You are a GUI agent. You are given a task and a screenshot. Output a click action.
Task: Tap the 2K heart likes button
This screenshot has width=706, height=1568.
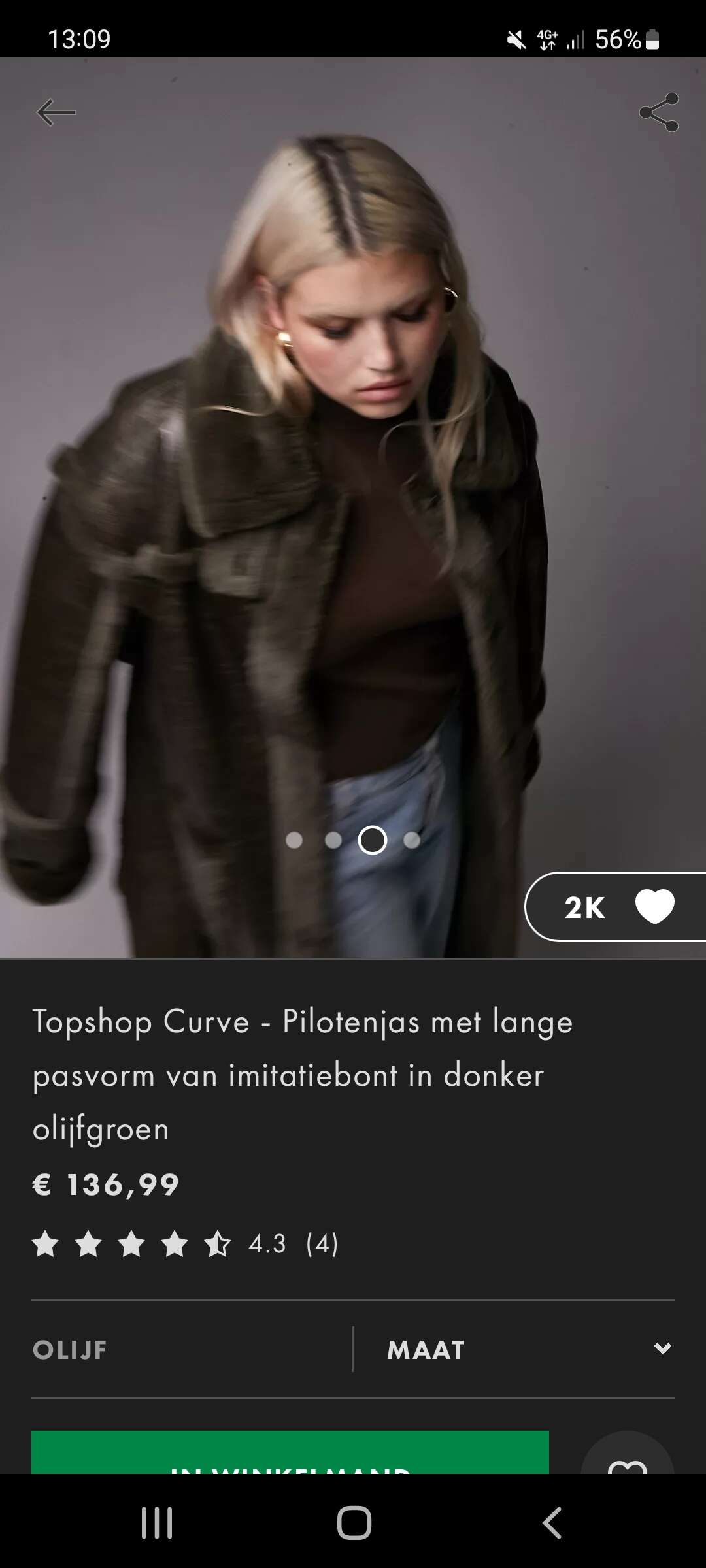tap(615, 907)
